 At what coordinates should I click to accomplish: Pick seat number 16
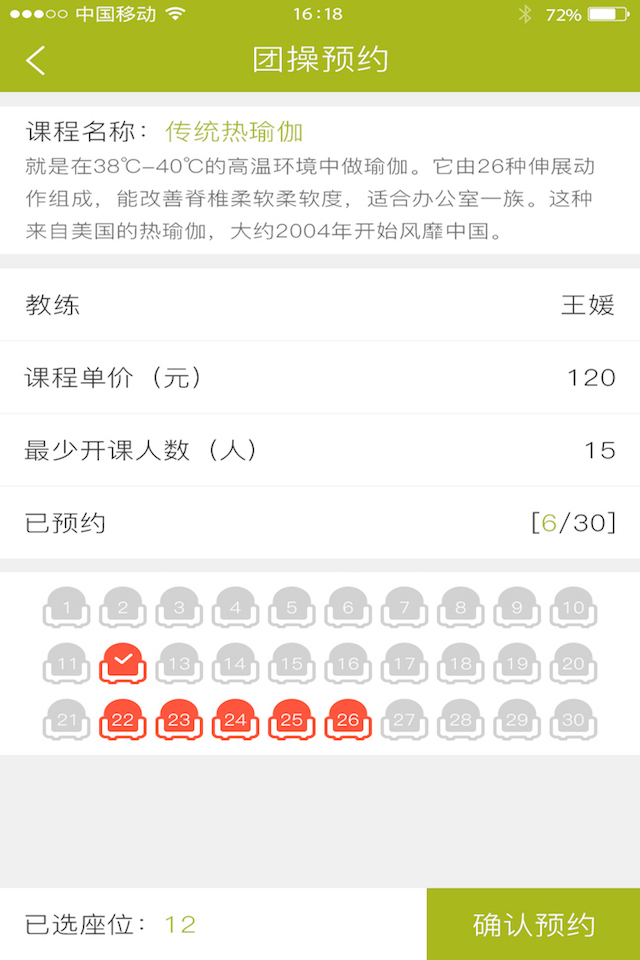coord(348,663)
